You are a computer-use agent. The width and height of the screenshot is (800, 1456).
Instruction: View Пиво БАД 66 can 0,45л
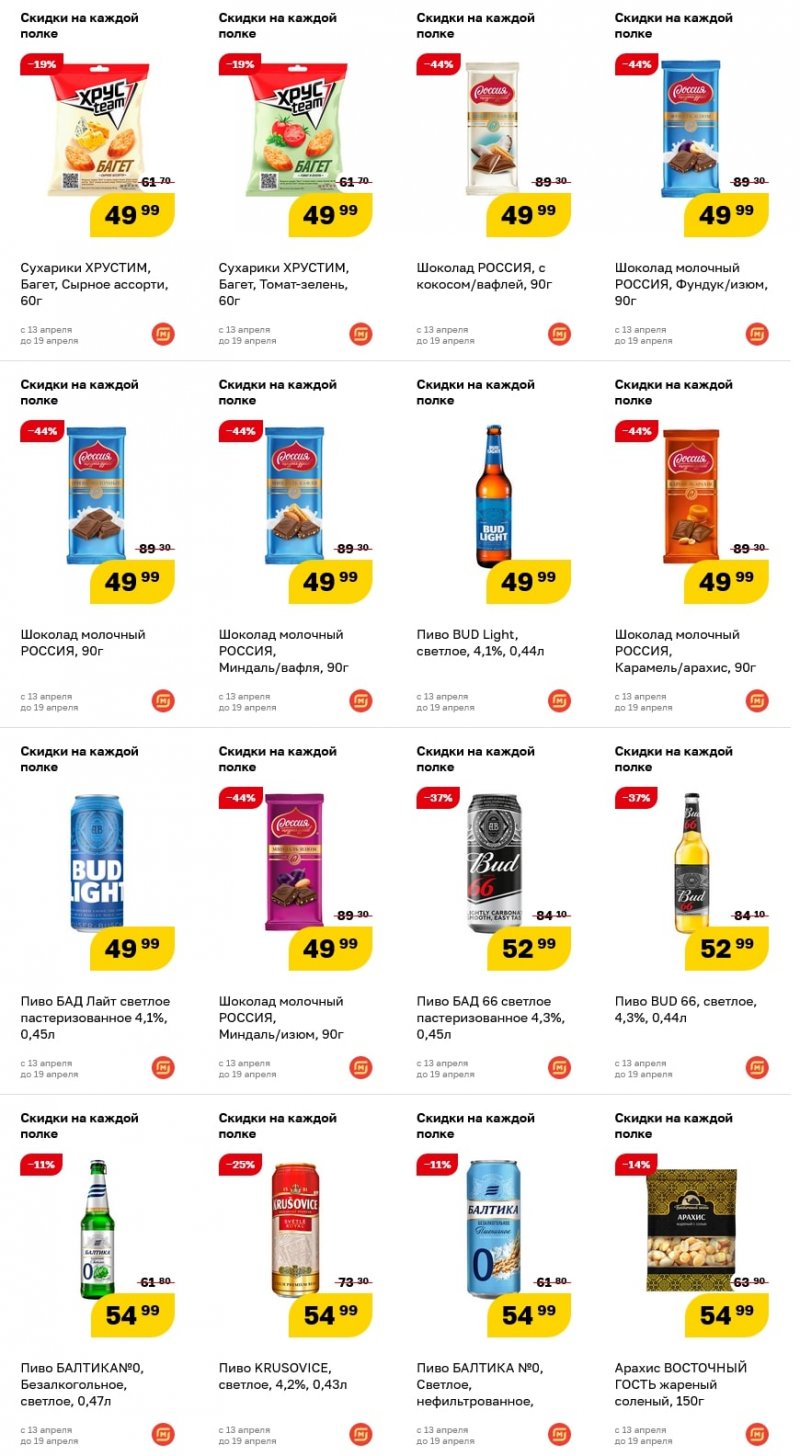point(494,912)
